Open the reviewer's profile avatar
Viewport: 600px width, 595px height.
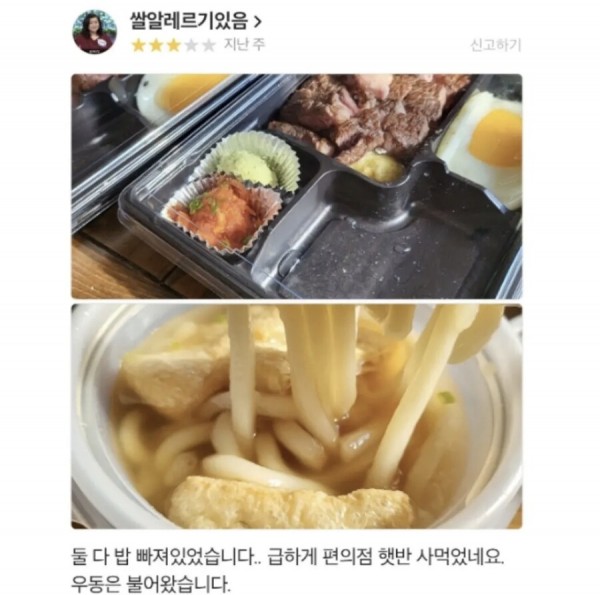point(94,33)
